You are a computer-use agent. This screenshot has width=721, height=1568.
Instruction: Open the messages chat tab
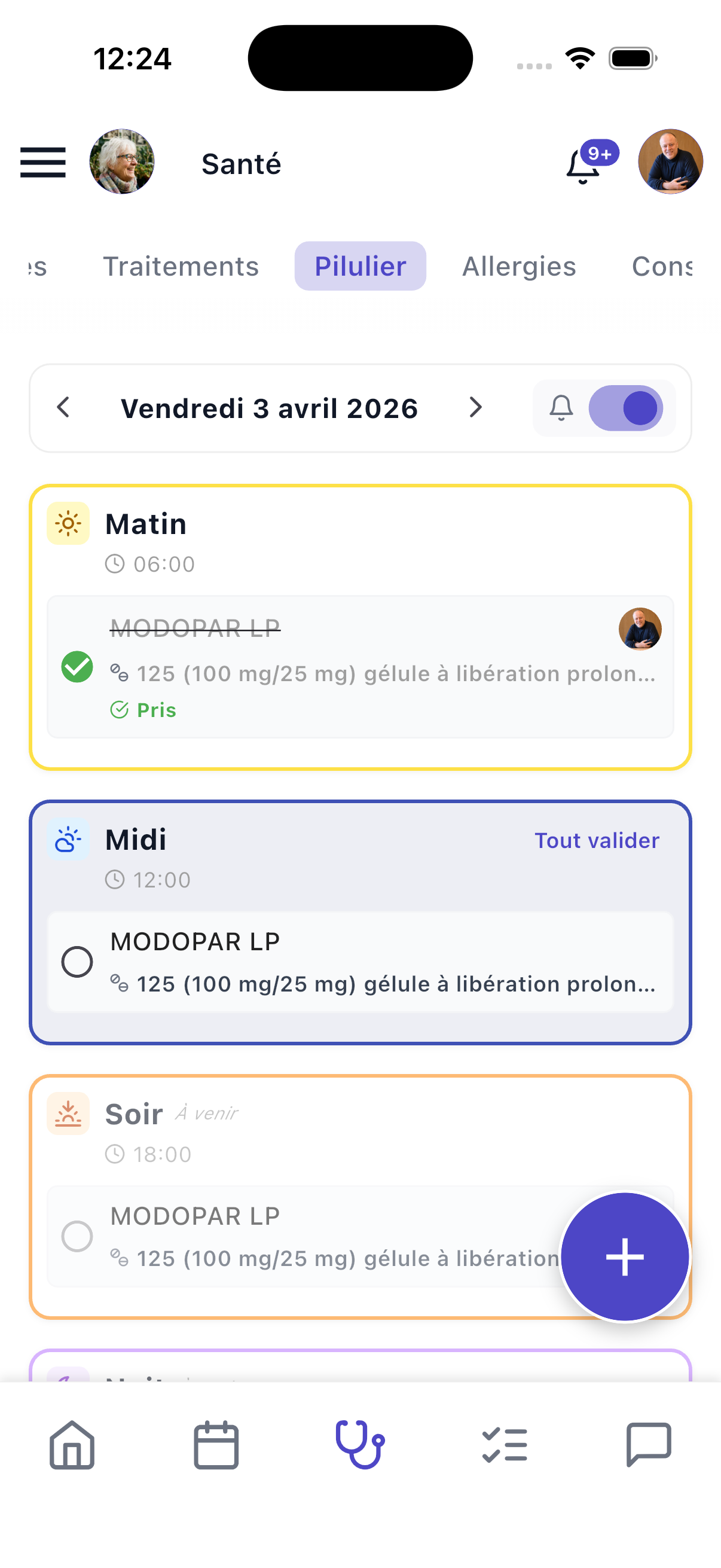[x=649, y=1444]
